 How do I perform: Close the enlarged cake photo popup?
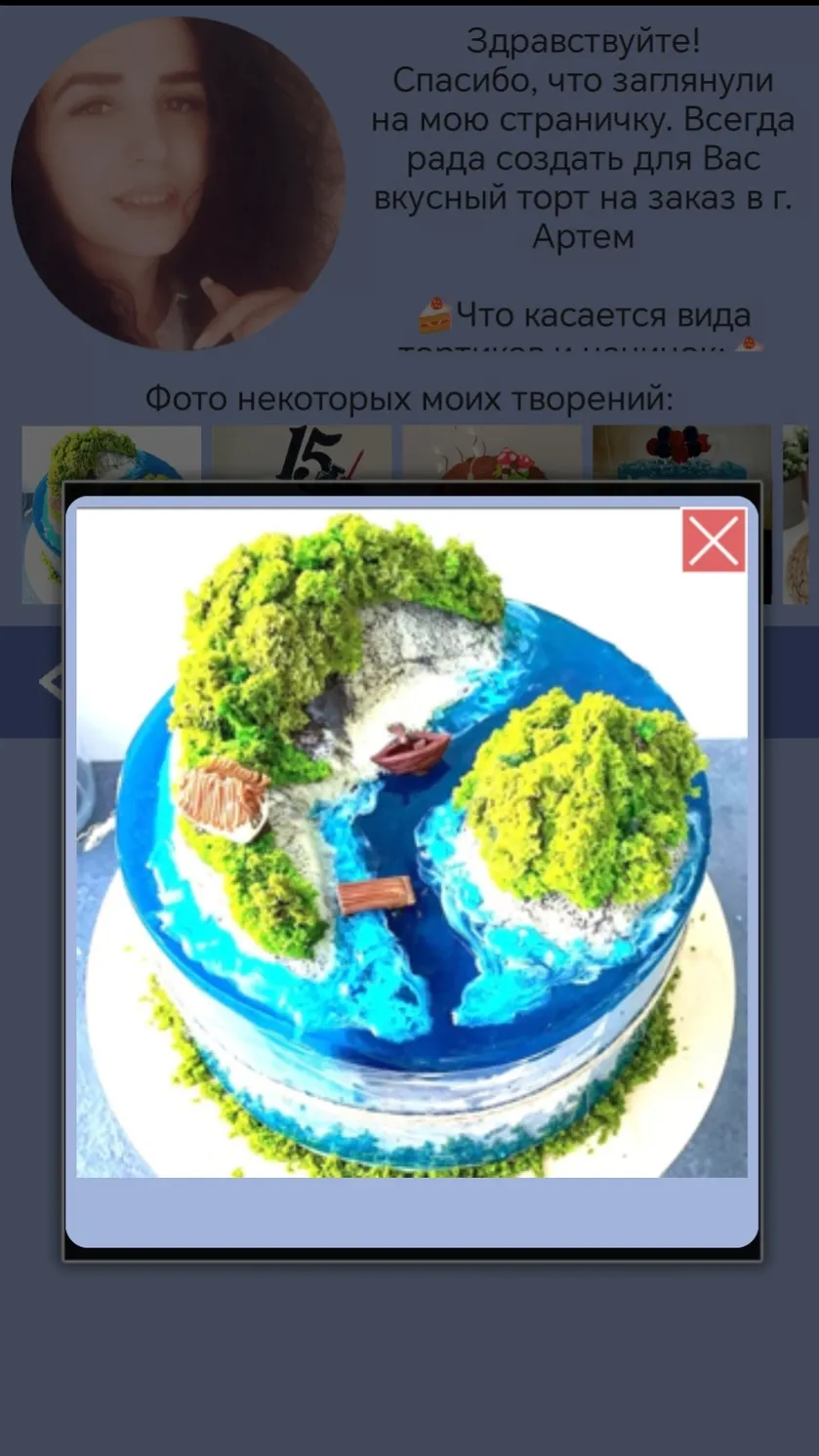(x=714, y=541)
